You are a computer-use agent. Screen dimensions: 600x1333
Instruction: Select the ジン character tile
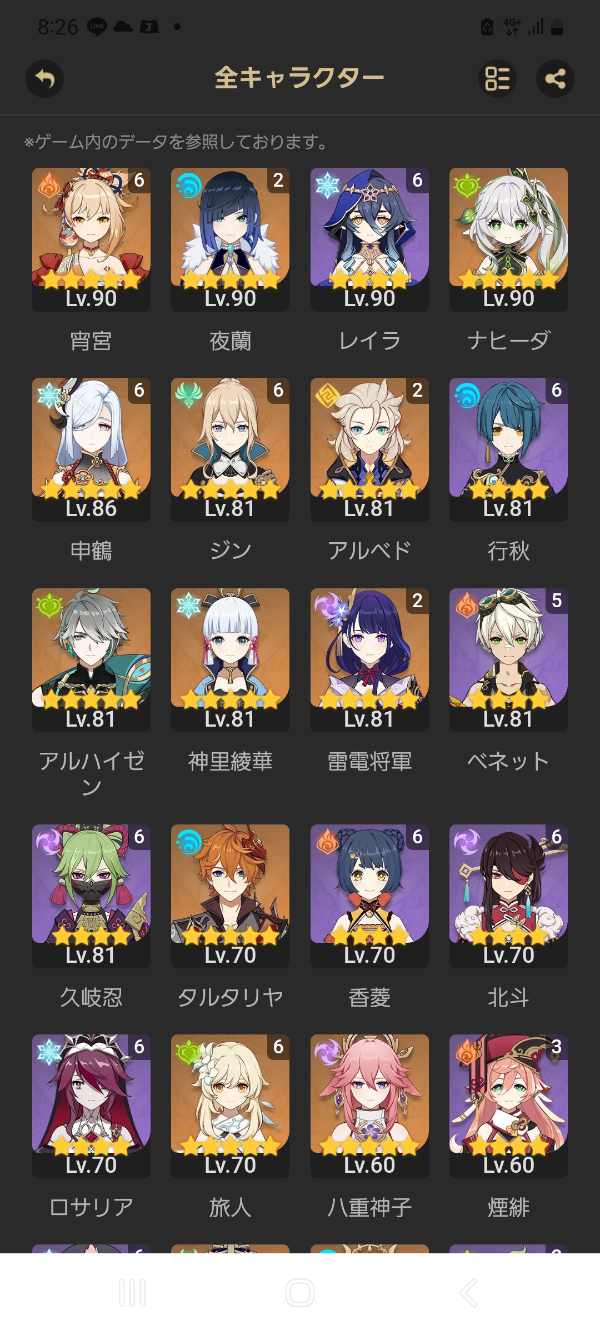[230, 449]
